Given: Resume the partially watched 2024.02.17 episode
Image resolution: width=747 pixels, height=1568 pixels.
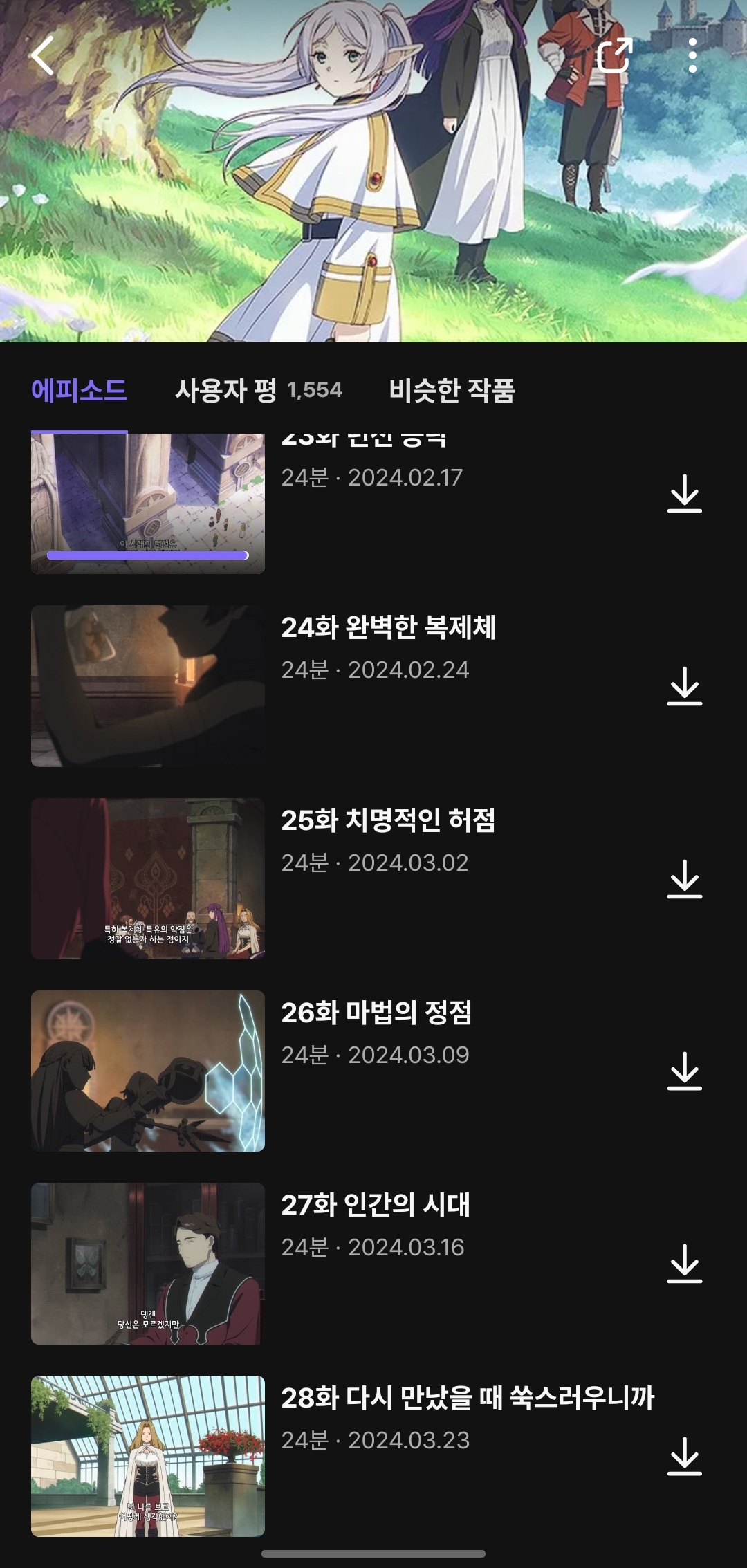Looking at the screenshot, I should pyautogui.click(x=148, y=504).
